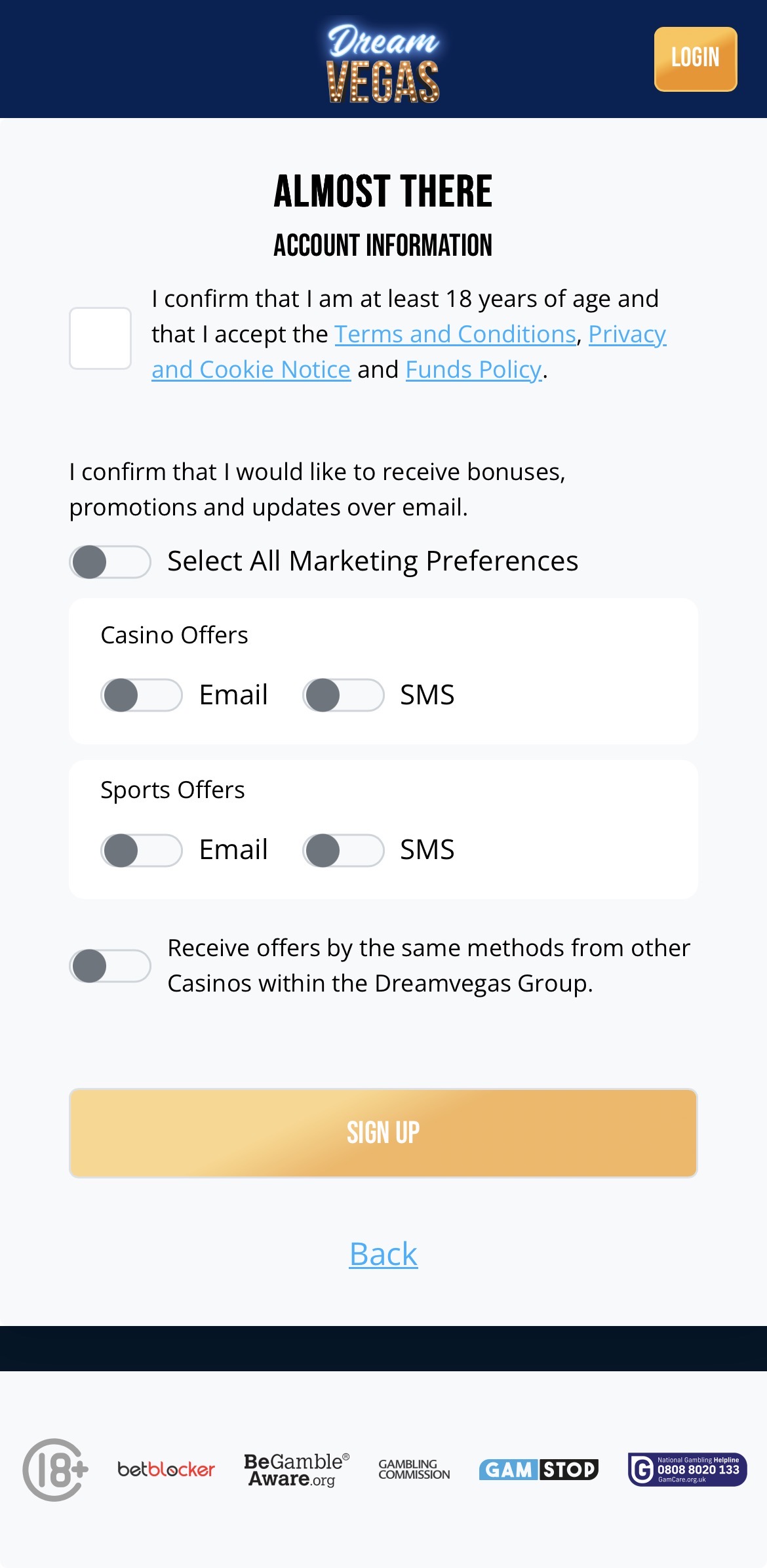The height and width of the screenshot is (1568, 767).
Task: Go Back to the previous step
Action: tap(383, 1253)
